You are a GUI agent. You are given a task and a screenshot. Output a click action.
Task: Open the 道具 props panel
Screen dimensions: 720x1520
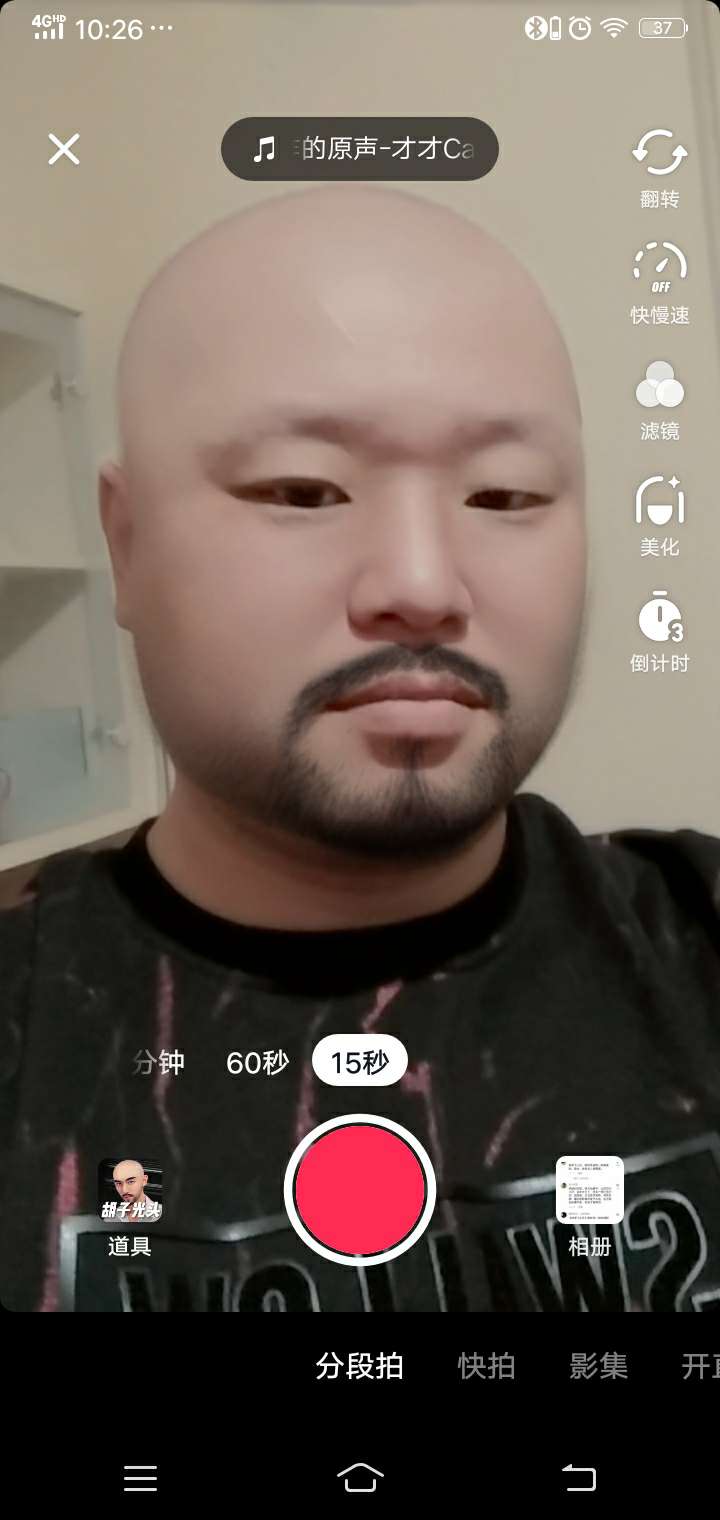coord(130,1205)
